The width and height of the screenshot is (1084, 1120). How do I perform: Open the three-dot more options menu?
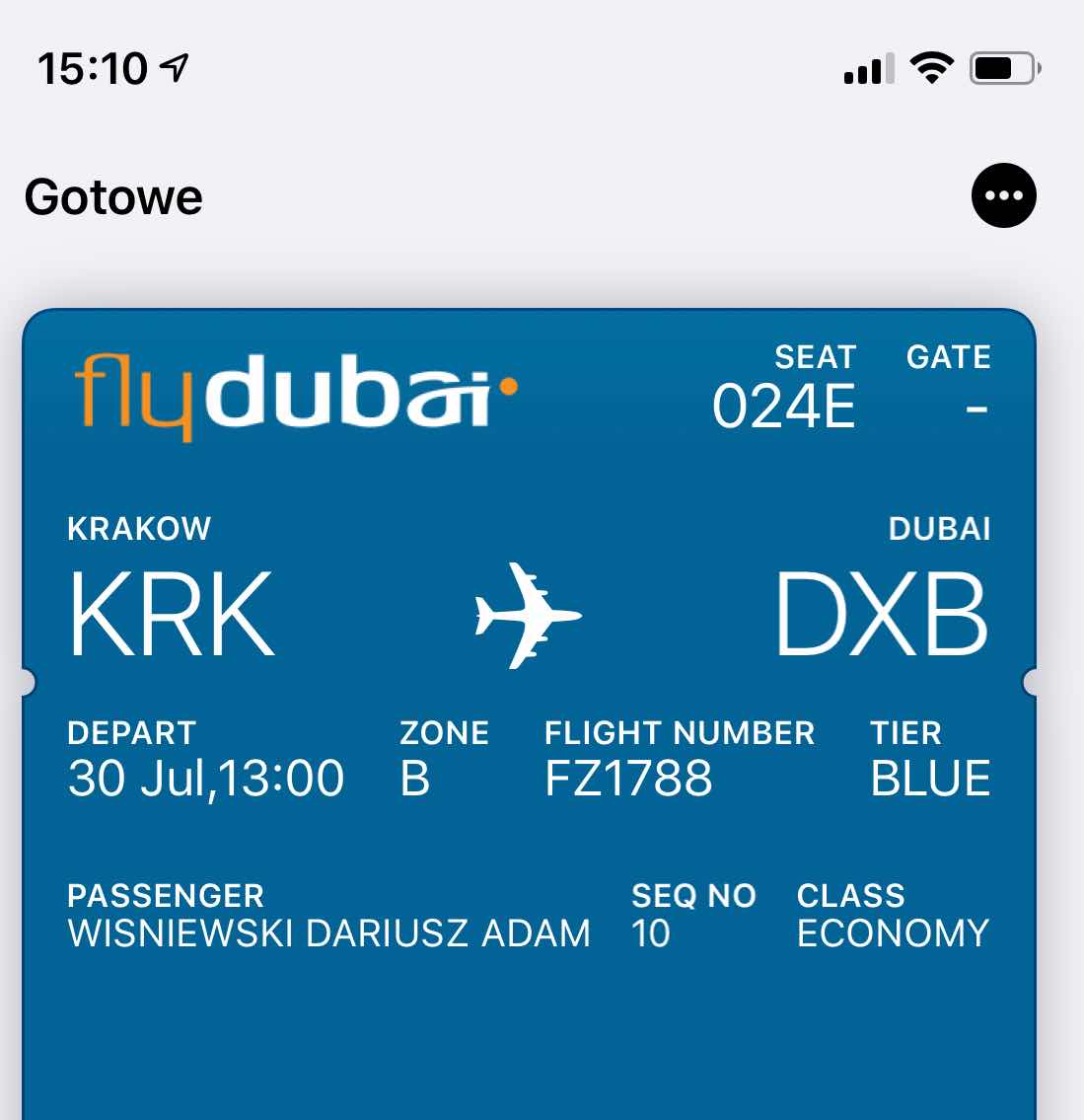(1003, 195)
